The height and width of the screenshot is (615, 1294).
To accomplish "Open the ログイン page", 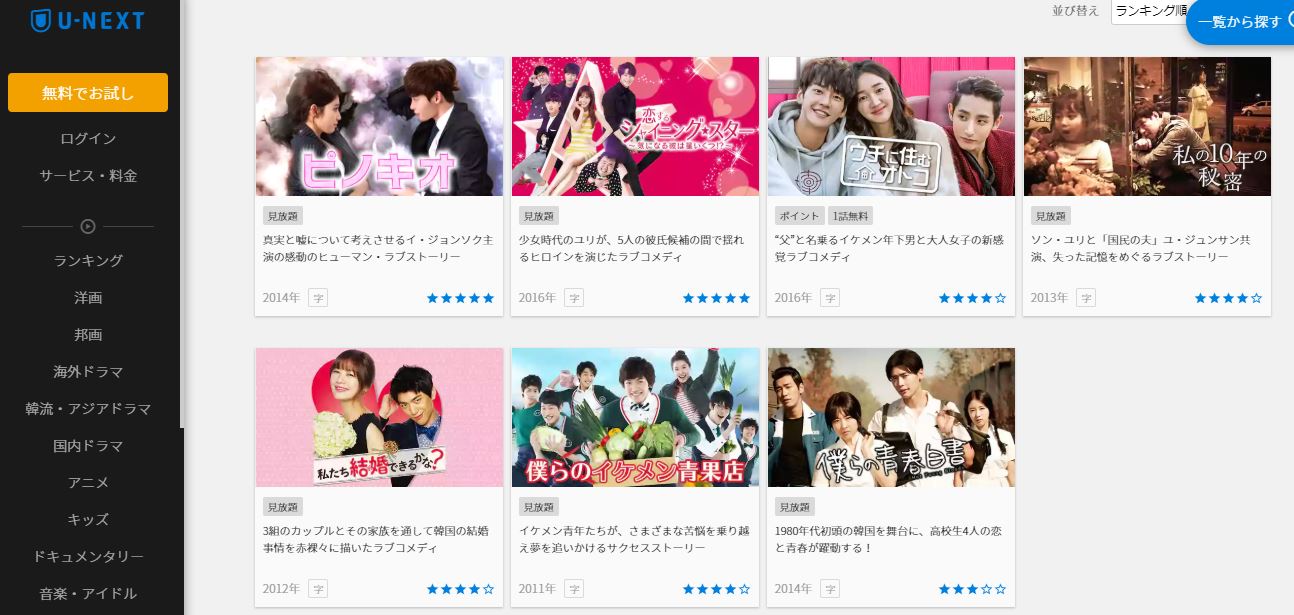I will tap(88, 139).
